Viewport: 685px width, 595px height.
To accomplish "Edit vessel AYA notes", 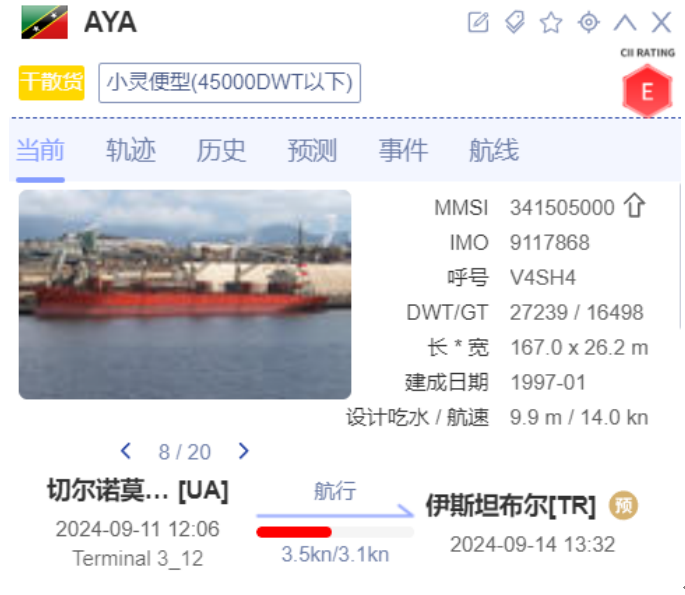I will (x=479, y=22).
